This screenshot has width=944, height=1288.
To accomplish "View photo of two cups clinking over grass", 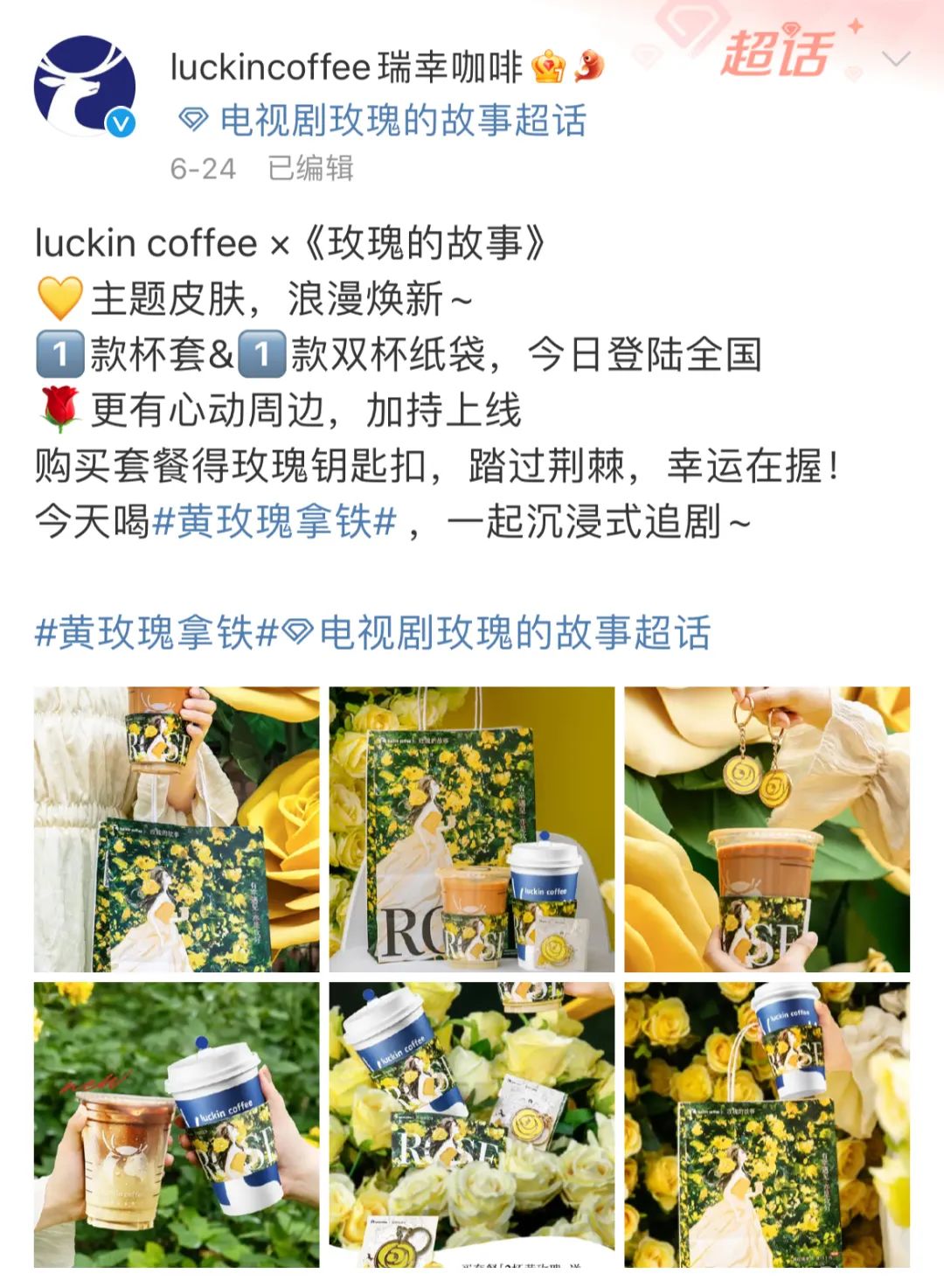I will (x=177, y=1124).
